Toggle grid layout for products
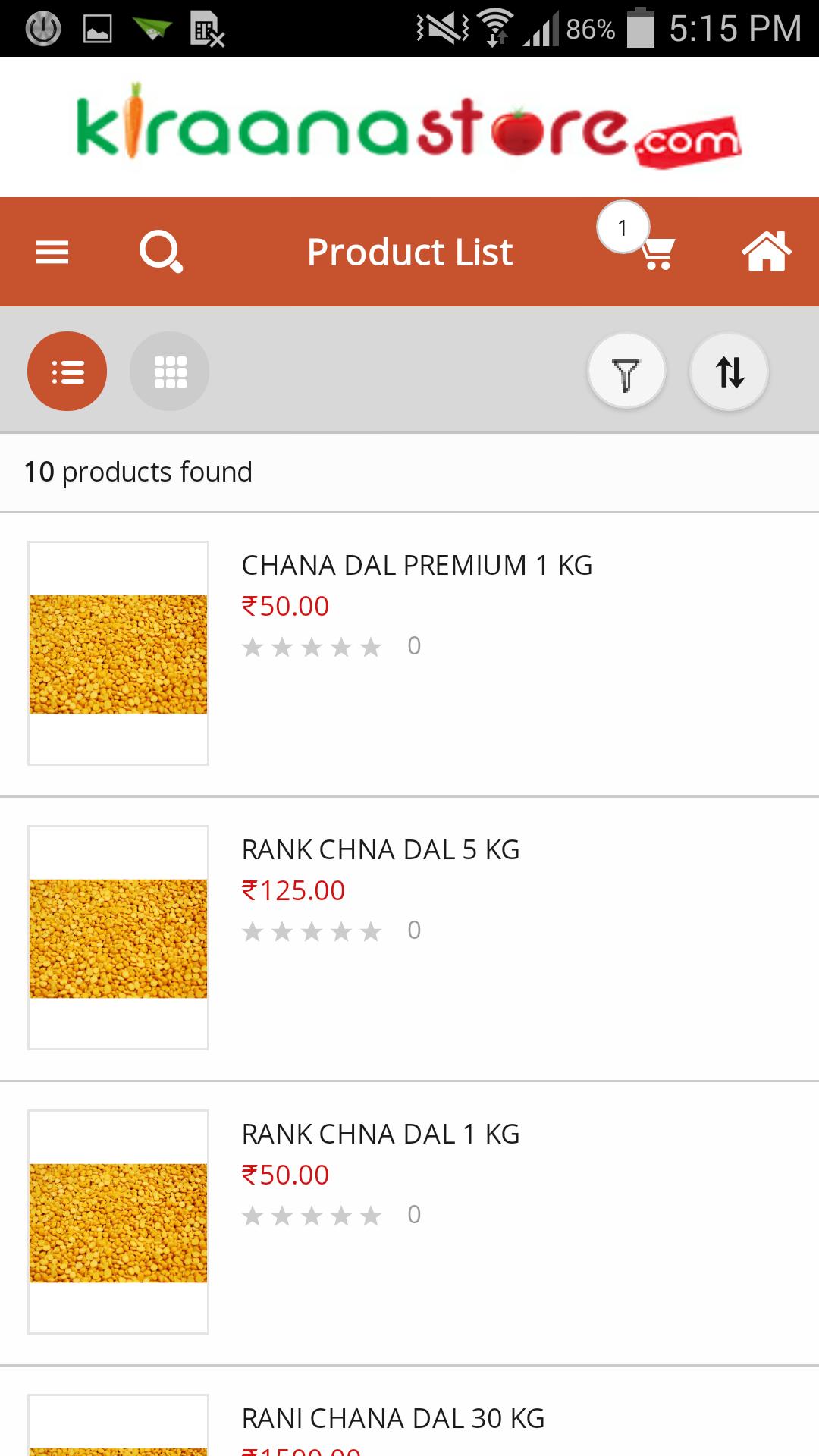Image resolution: width=819 pixels, height=1456 pixels. (169, 371)
